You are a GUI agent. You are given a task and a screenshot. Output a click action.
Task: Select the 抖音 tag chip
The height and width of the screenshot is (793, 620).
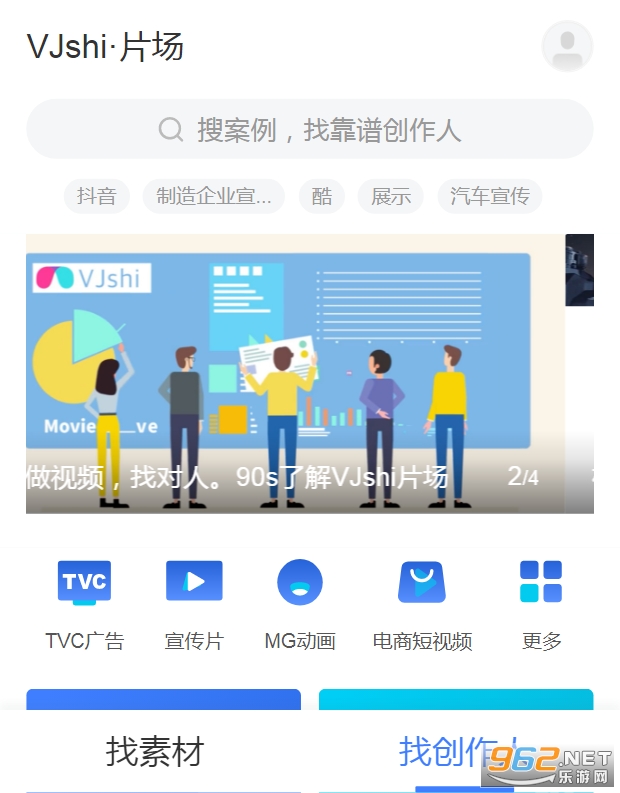pyautogui.click(x=97, y=196)
